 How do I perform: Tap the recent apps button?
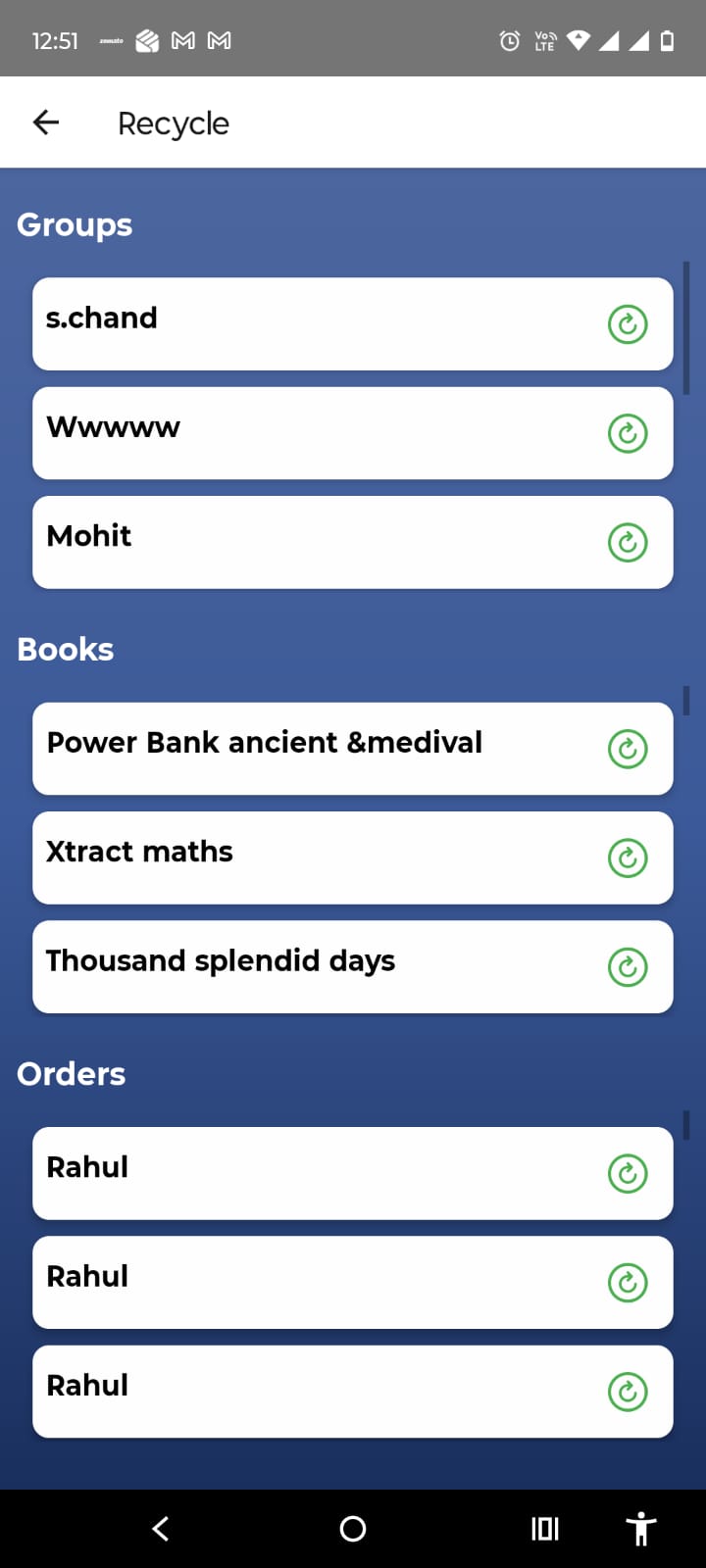tap(544, 1528)
